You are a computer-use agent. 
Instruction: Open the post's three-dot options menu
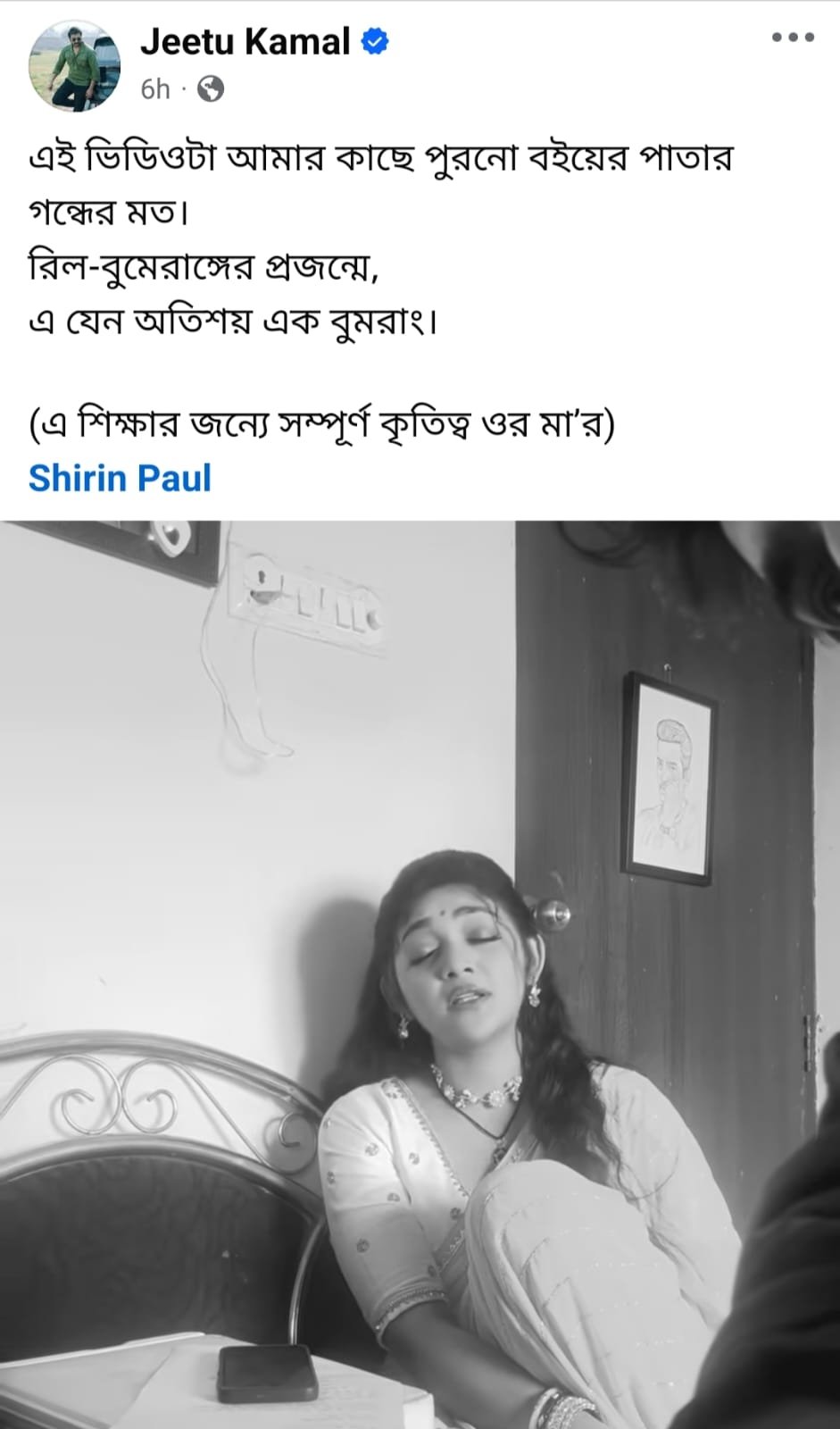(x=793, y=38)
